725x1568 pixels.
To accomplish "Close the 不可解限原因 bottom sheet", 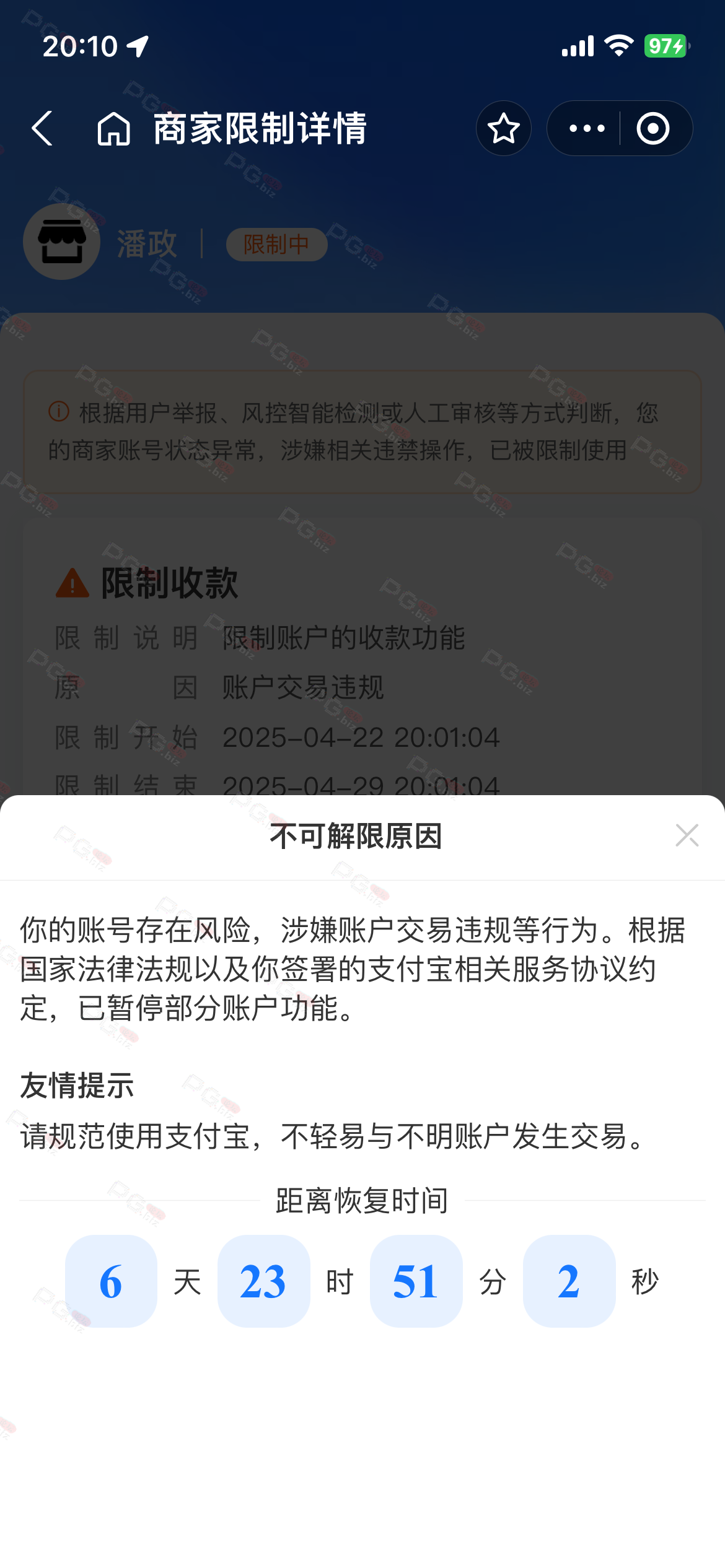I will pyautogui.click(x=687, y=835).
